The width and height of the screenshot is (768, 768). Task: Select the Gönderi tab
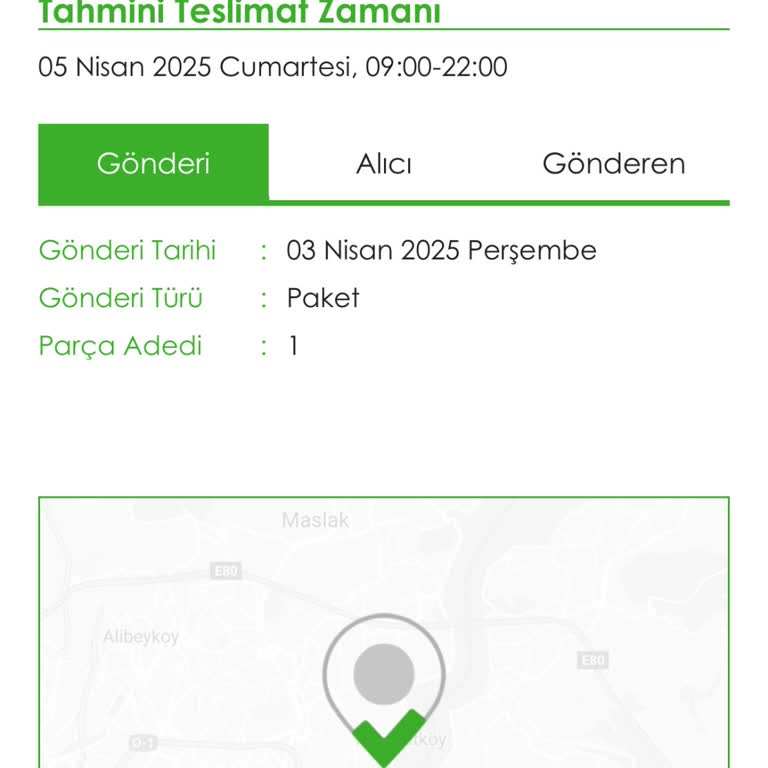[x=153, y=163]
